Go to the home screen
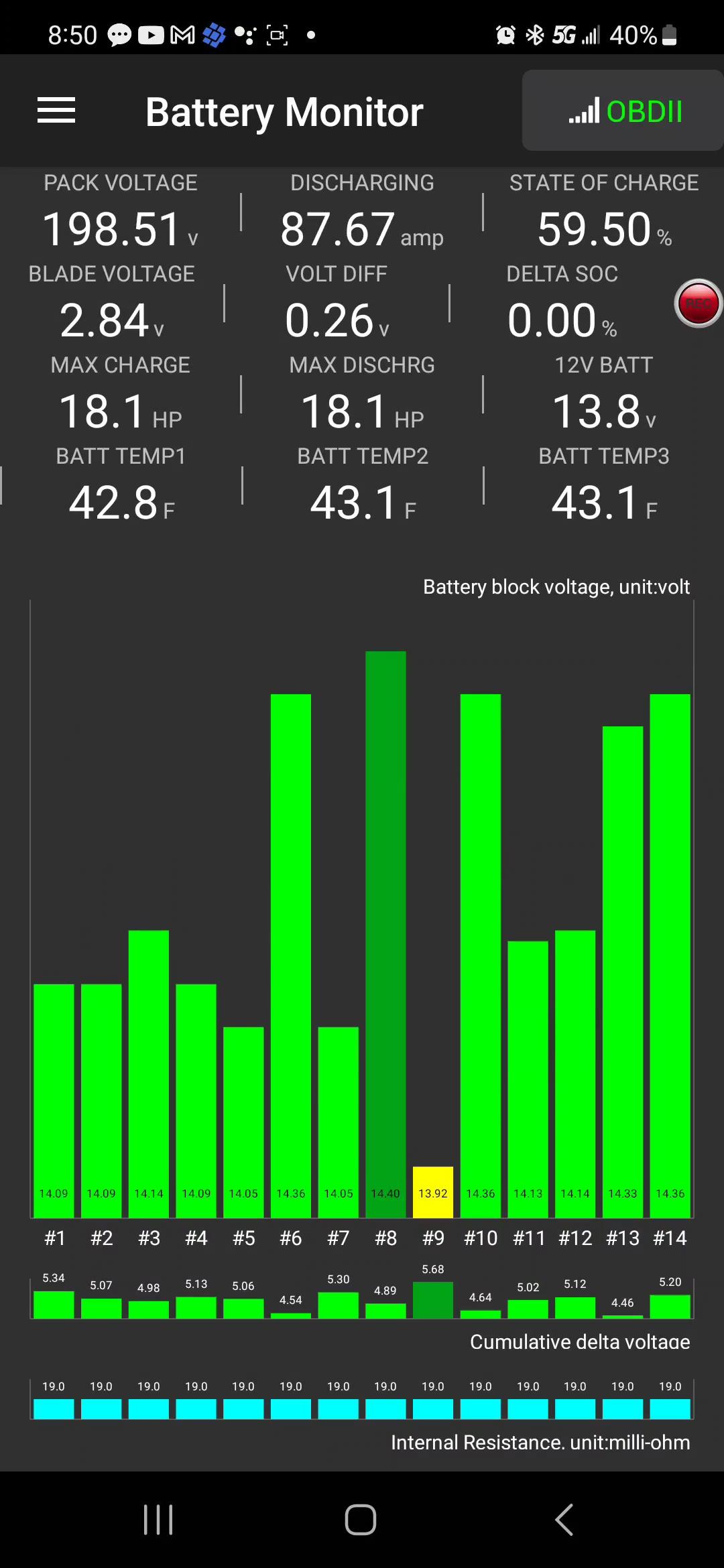This screenshot has width=724, height=1568. pyautogui.click(x=361, y=1519)
